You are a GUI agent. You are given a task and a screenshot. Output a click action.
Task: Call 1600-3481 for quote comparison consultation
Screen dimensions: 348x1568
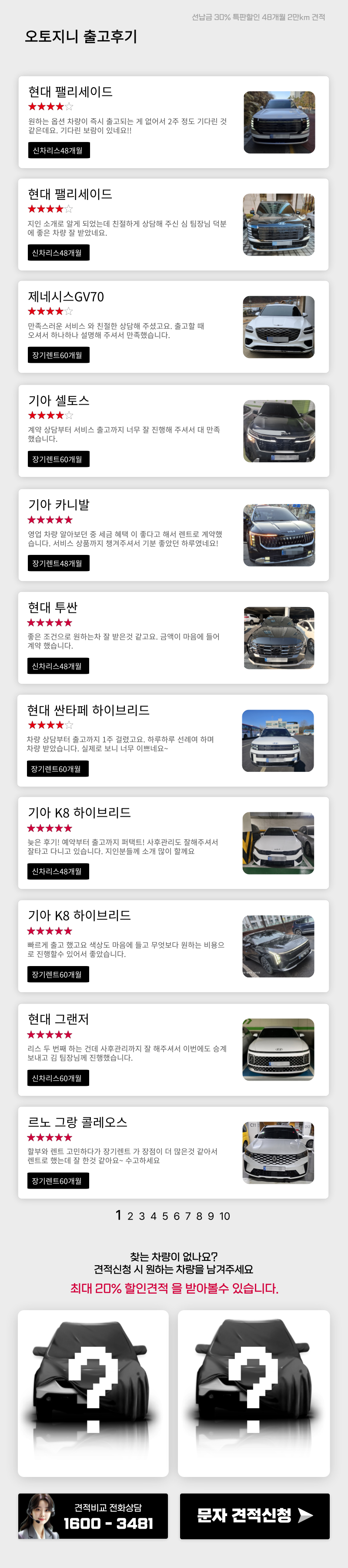pos(93,1516)
